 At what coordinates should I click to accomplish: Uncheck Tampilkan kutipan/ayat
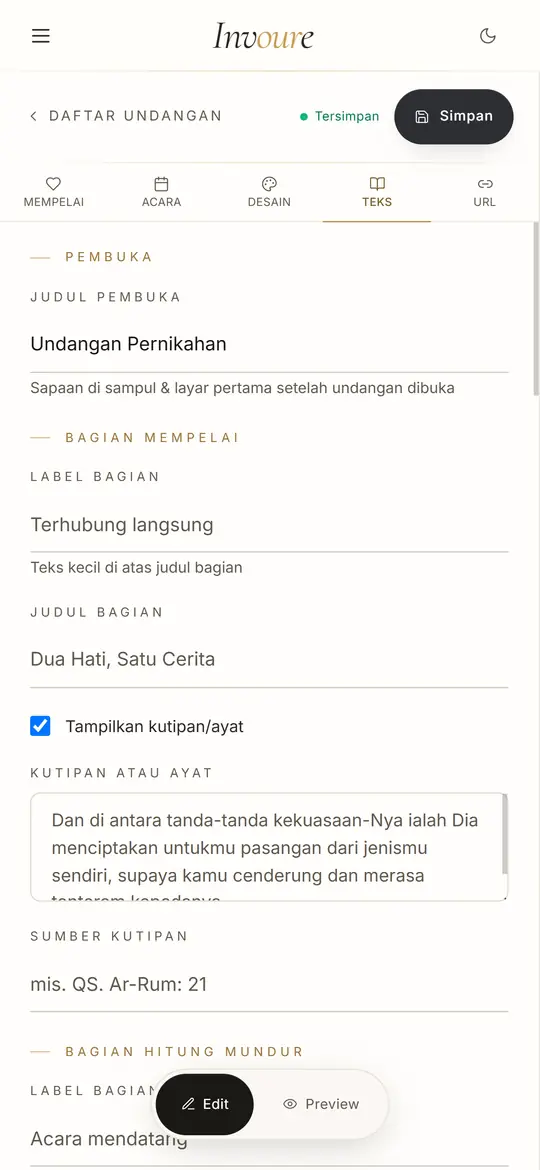click(x=40, y=726)
